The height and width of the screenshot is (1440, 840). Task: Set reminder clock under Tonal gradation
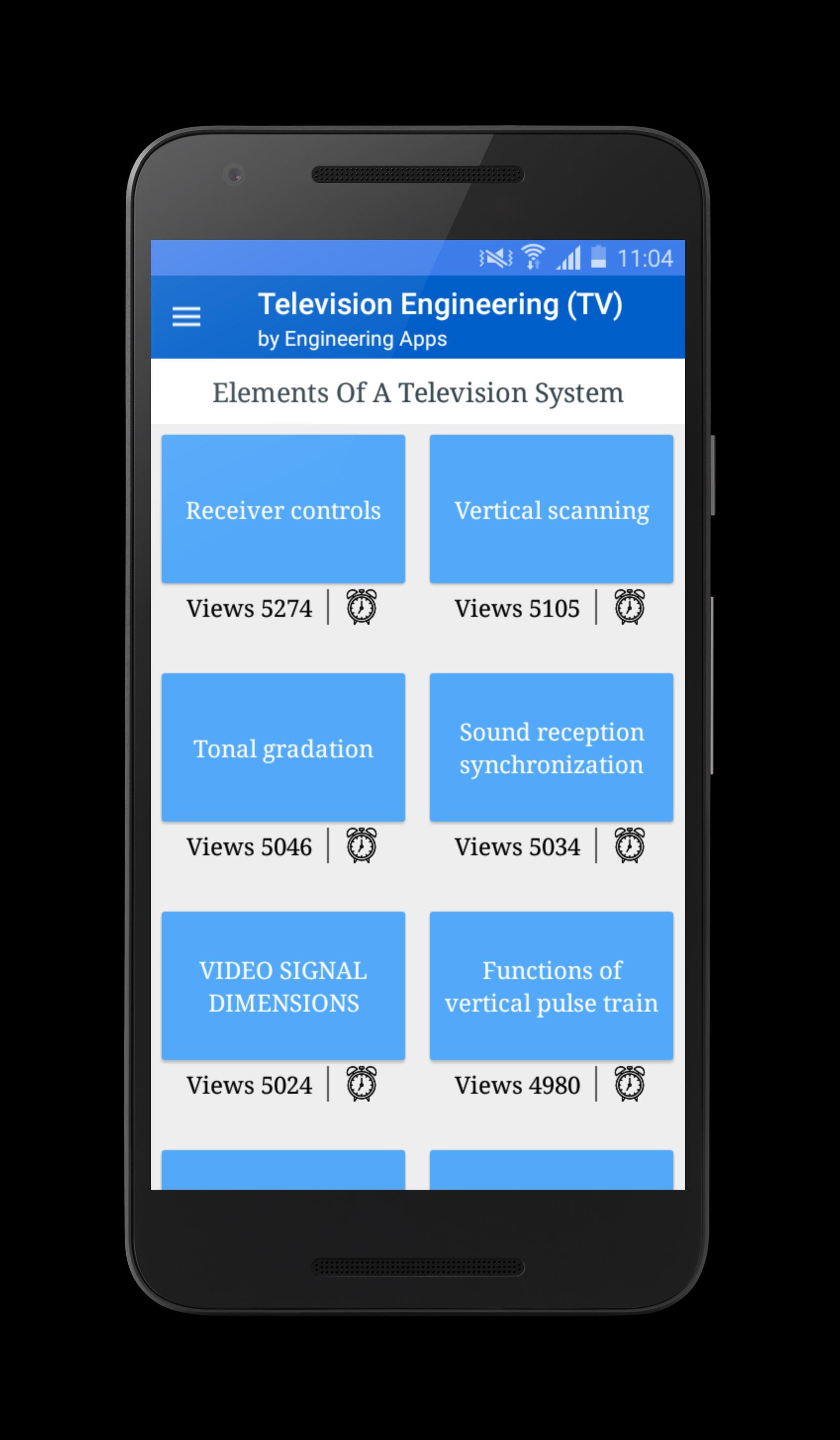tap(361, 845)
